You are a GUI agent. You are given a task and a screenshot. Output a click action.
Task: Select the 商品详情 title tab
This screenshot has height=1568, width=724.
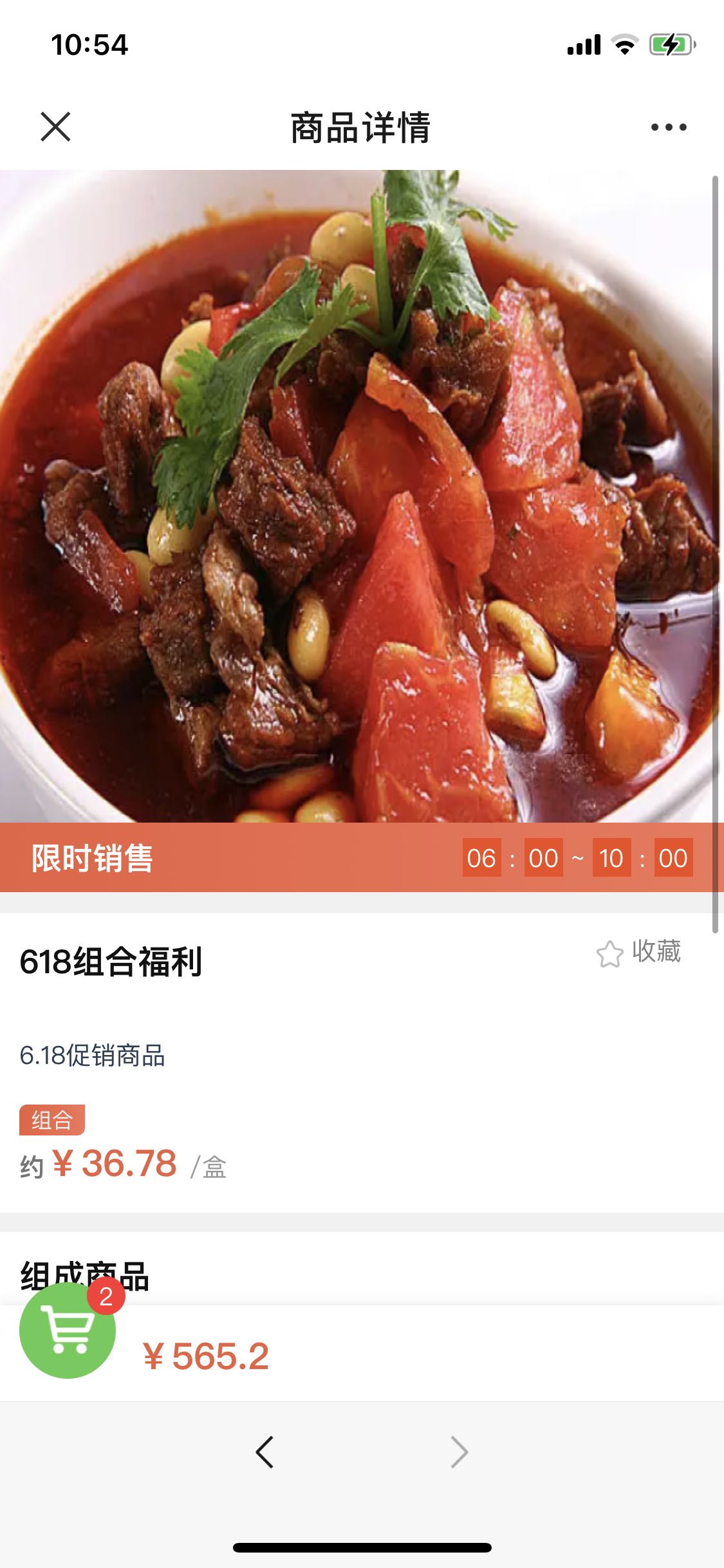click(x=362, y=127)
